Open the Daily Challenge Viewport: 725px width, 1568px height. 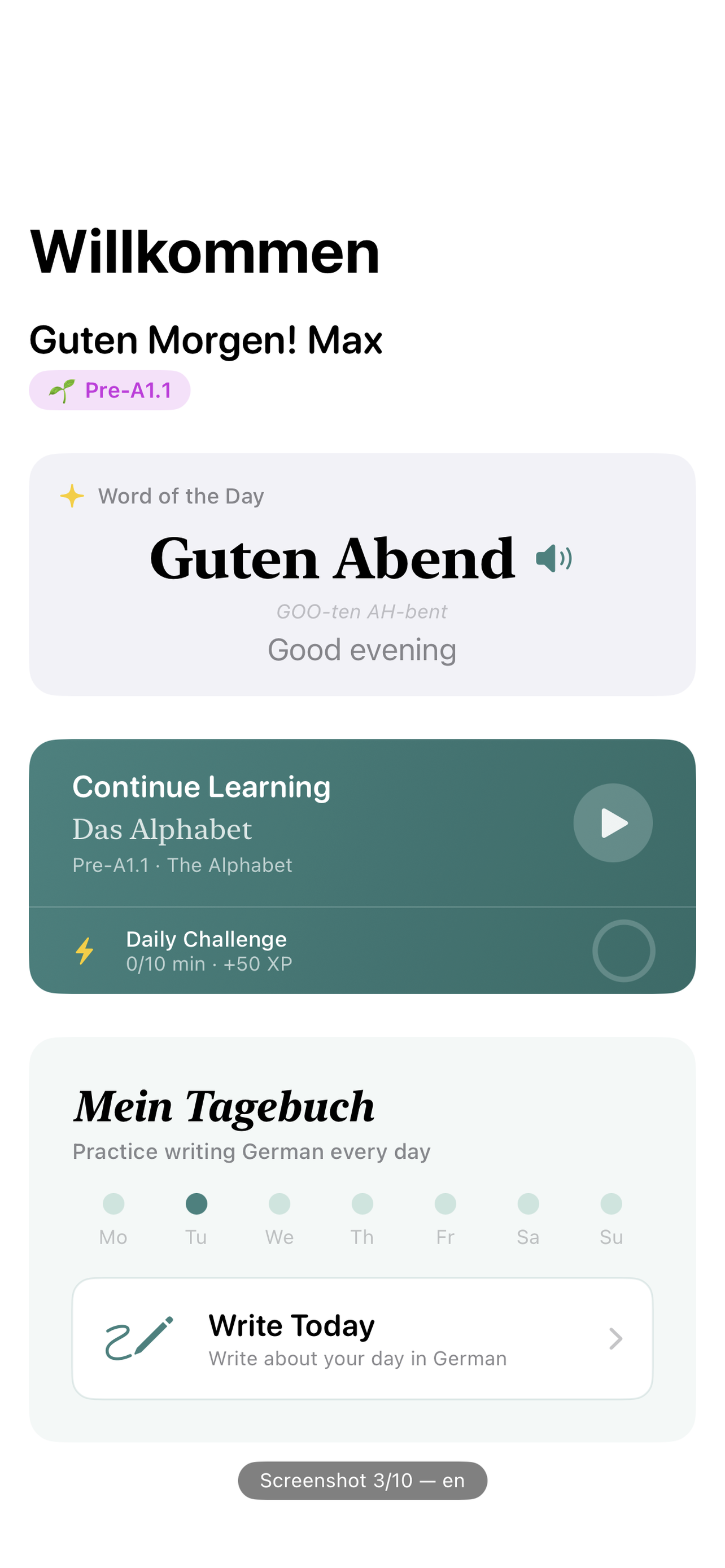point(361,950)
